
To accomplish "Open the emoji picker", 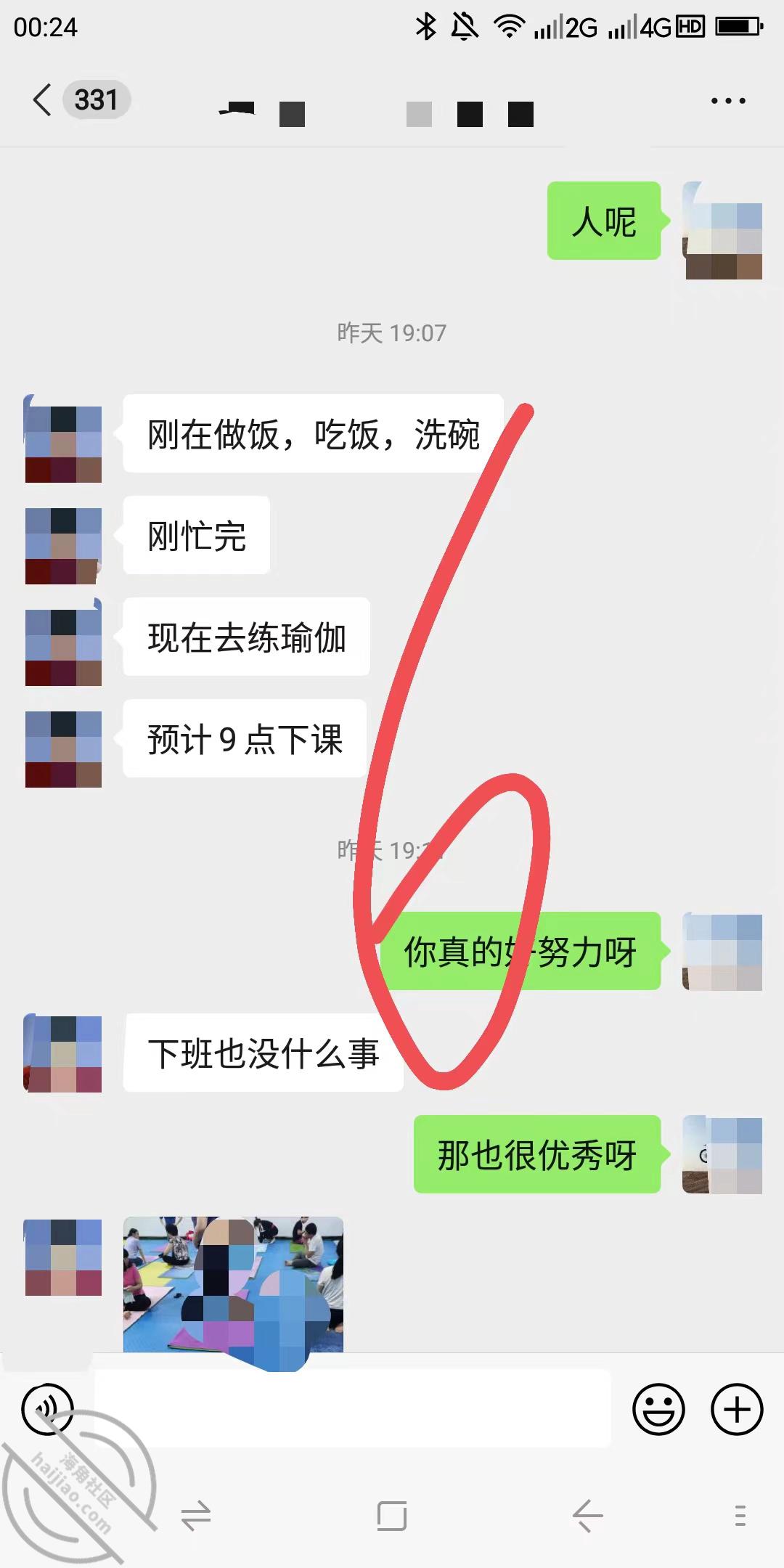I will coord(658,1409).
